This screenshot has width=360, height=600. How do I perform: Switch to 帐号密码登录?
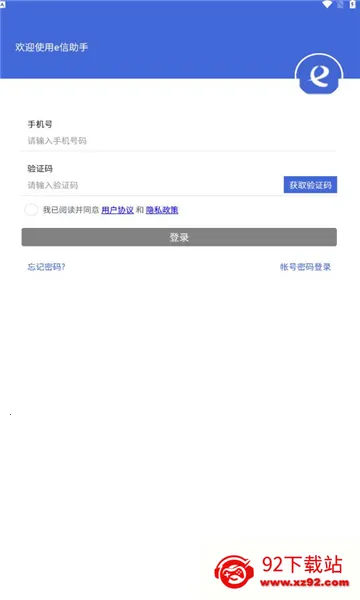pos(305,267)
